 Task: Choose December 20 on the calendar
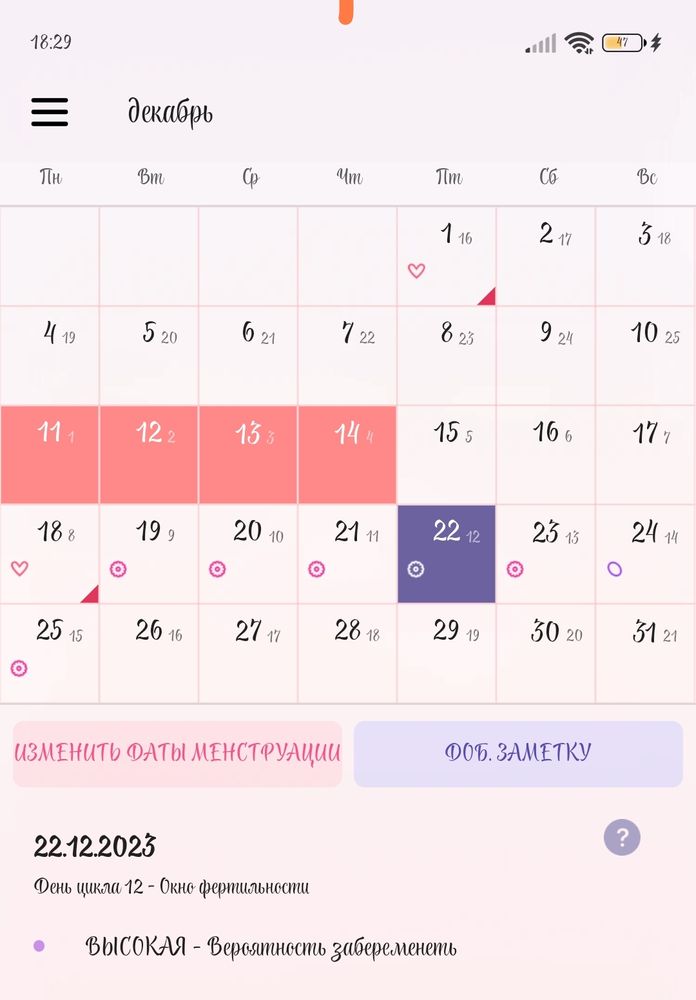click(x=249, y=553)
